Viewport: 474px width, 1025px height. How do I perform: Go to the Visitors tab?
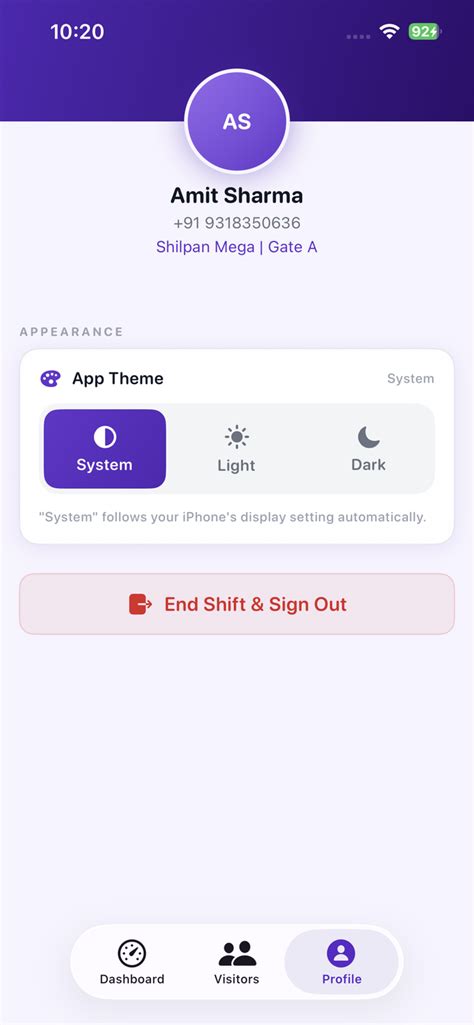[x=237, y=962]
